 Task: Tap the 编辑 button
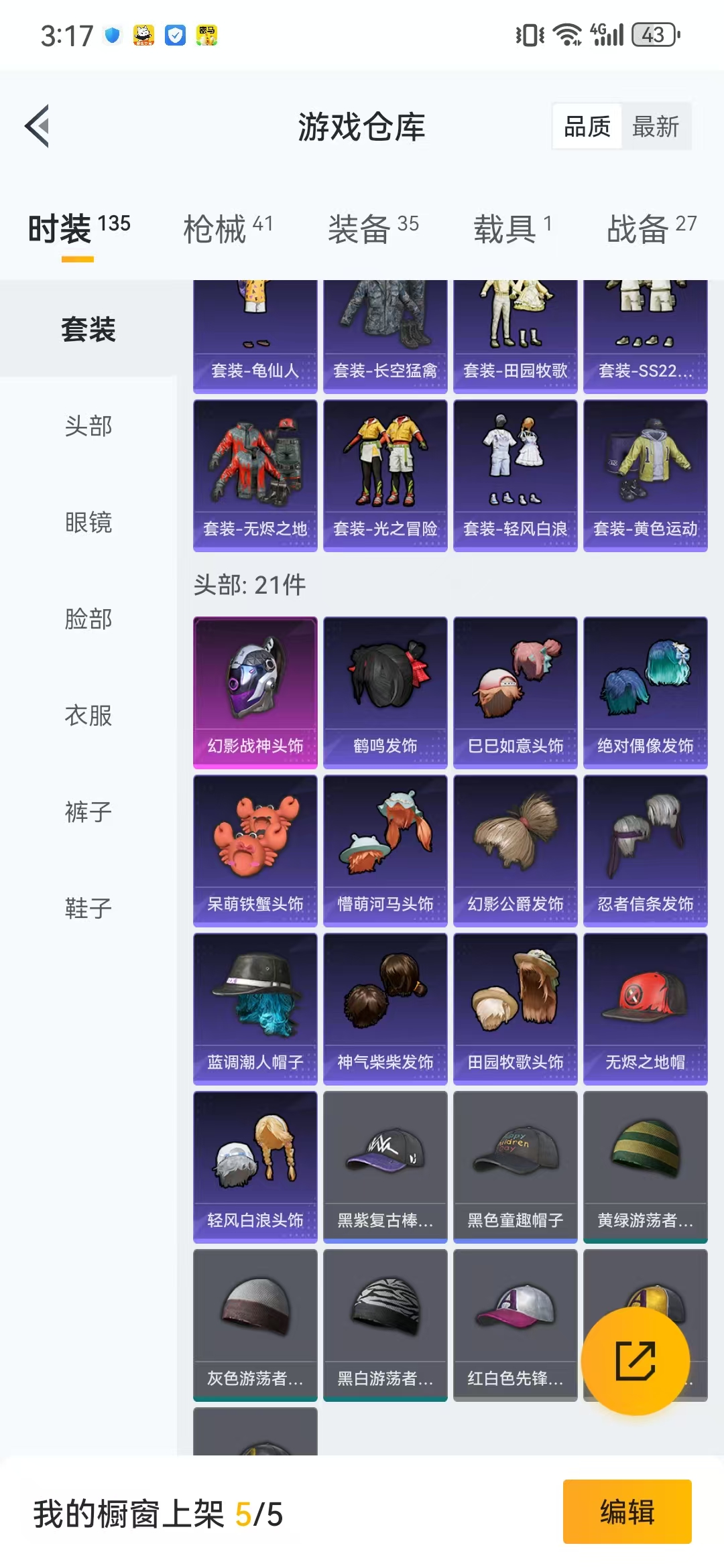(627, 1512)
